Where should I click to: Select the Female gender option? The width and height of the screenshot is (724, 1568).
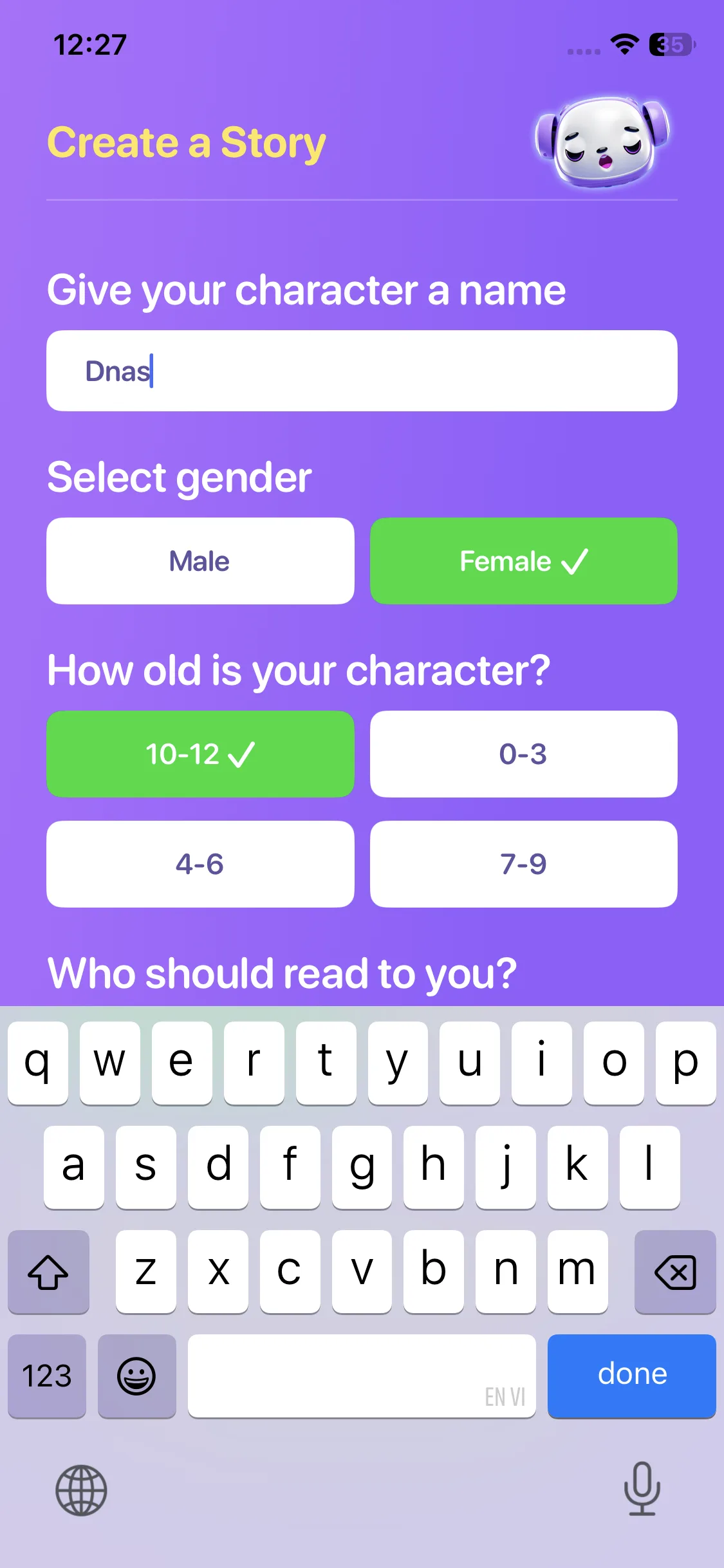[x=523, y=561]
